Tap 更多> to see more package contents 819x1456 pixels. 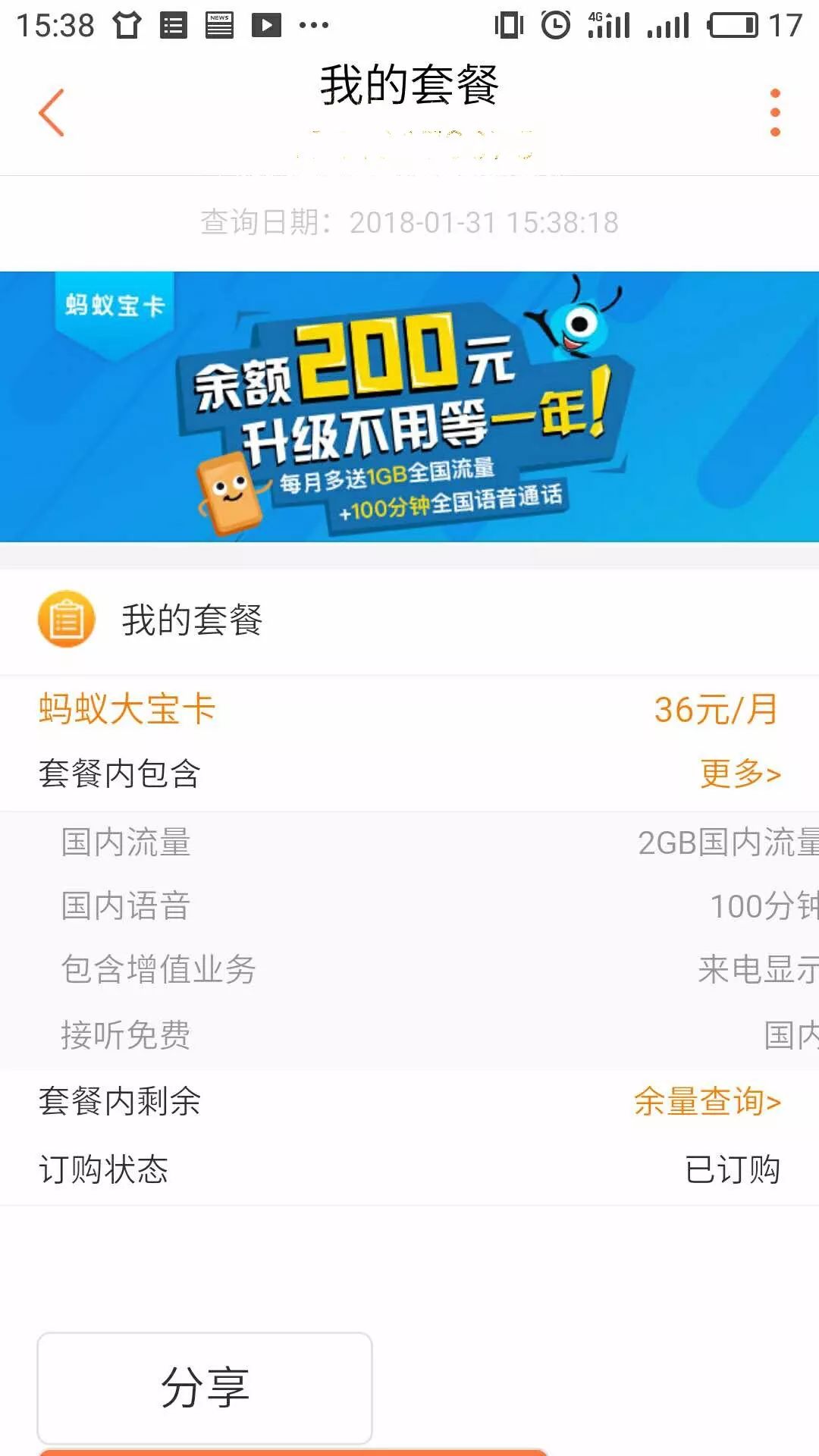[x=739, y=773]
